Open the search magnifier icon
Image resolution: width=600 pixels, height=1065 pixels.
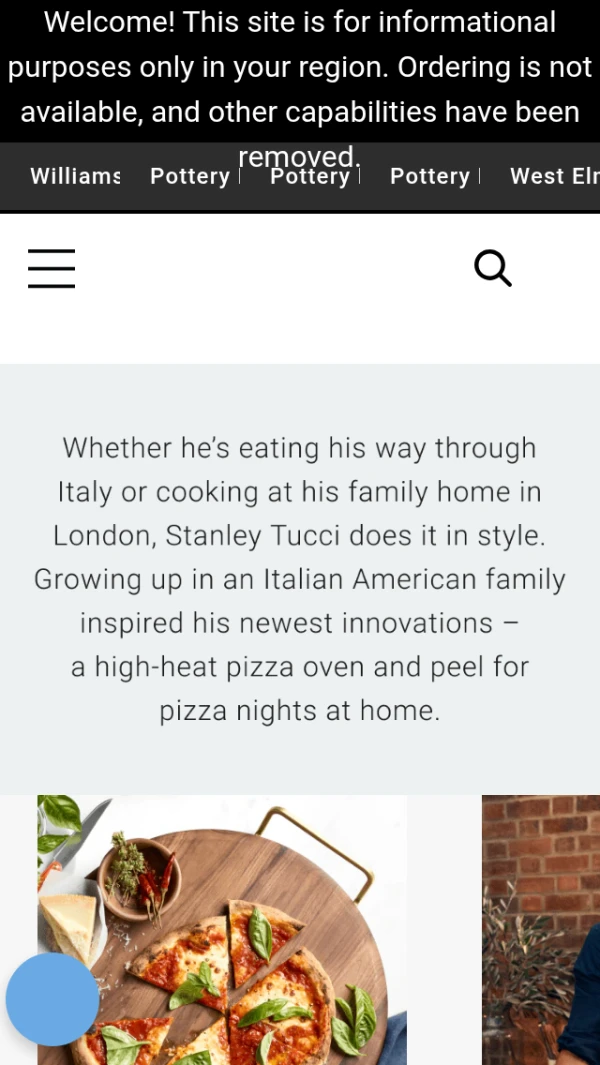(x=492, y=268)
